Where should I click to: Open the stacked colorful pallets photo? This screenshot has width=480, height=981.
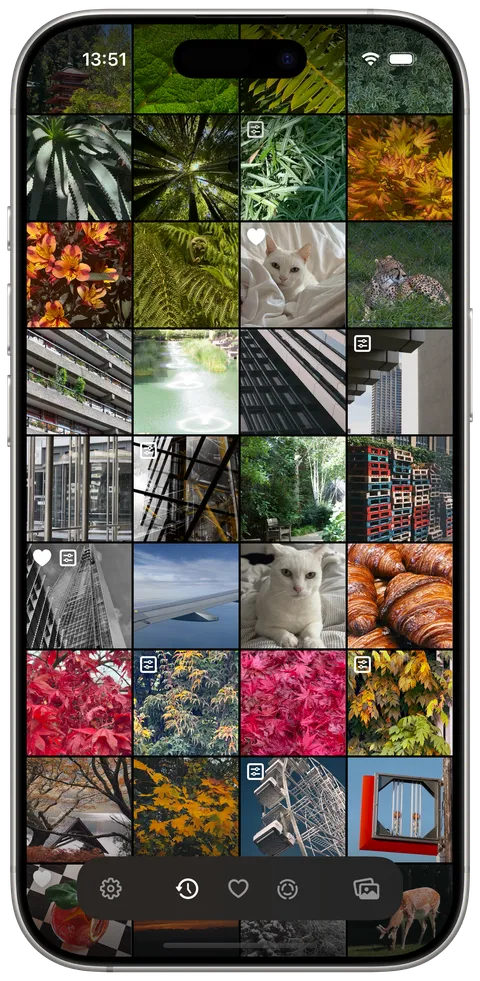400,489
